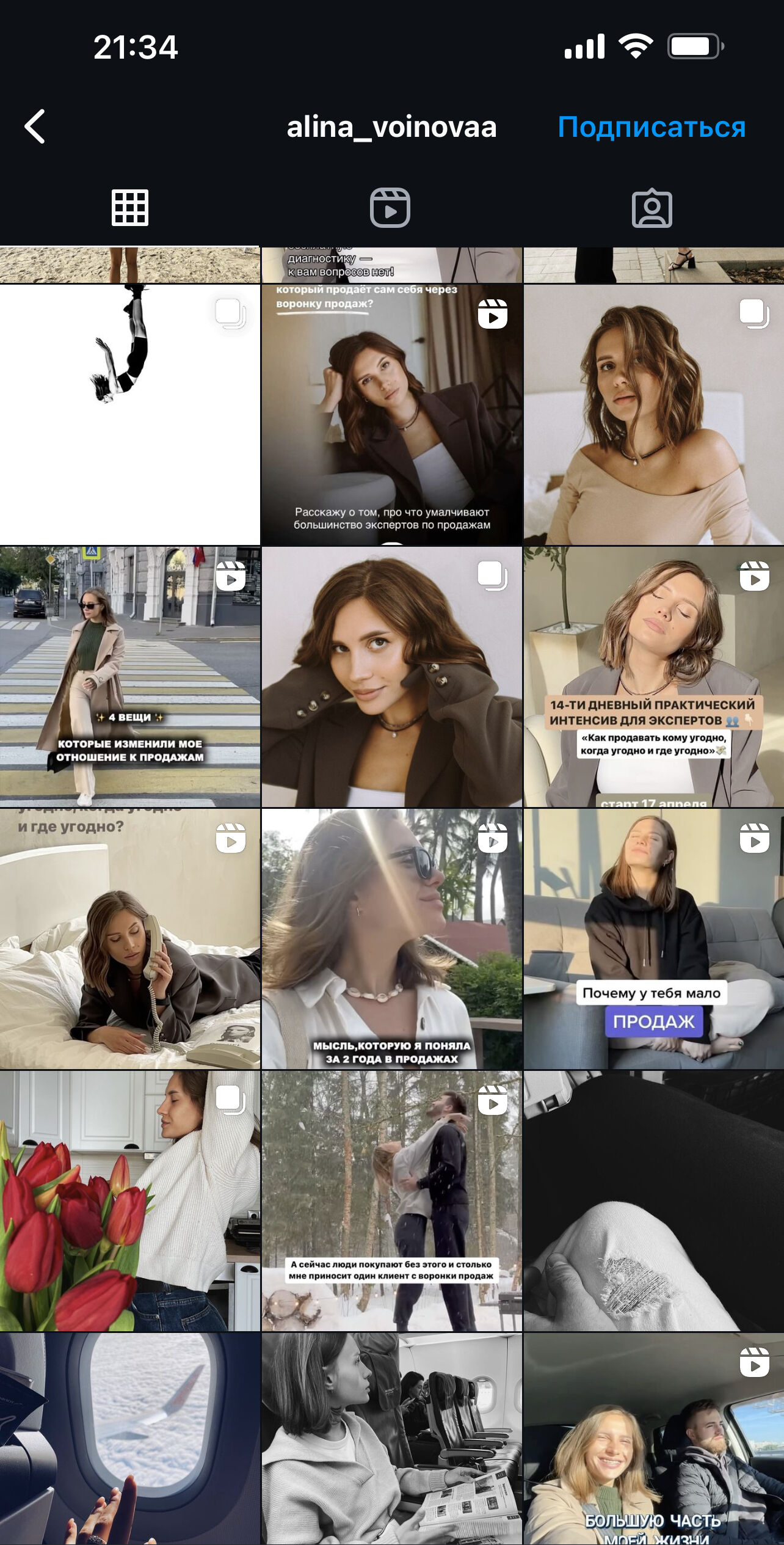Screen dimensions: 784x1545
Task: Open the ripped jeans knee photo
Action: [x=653, y=1200]
